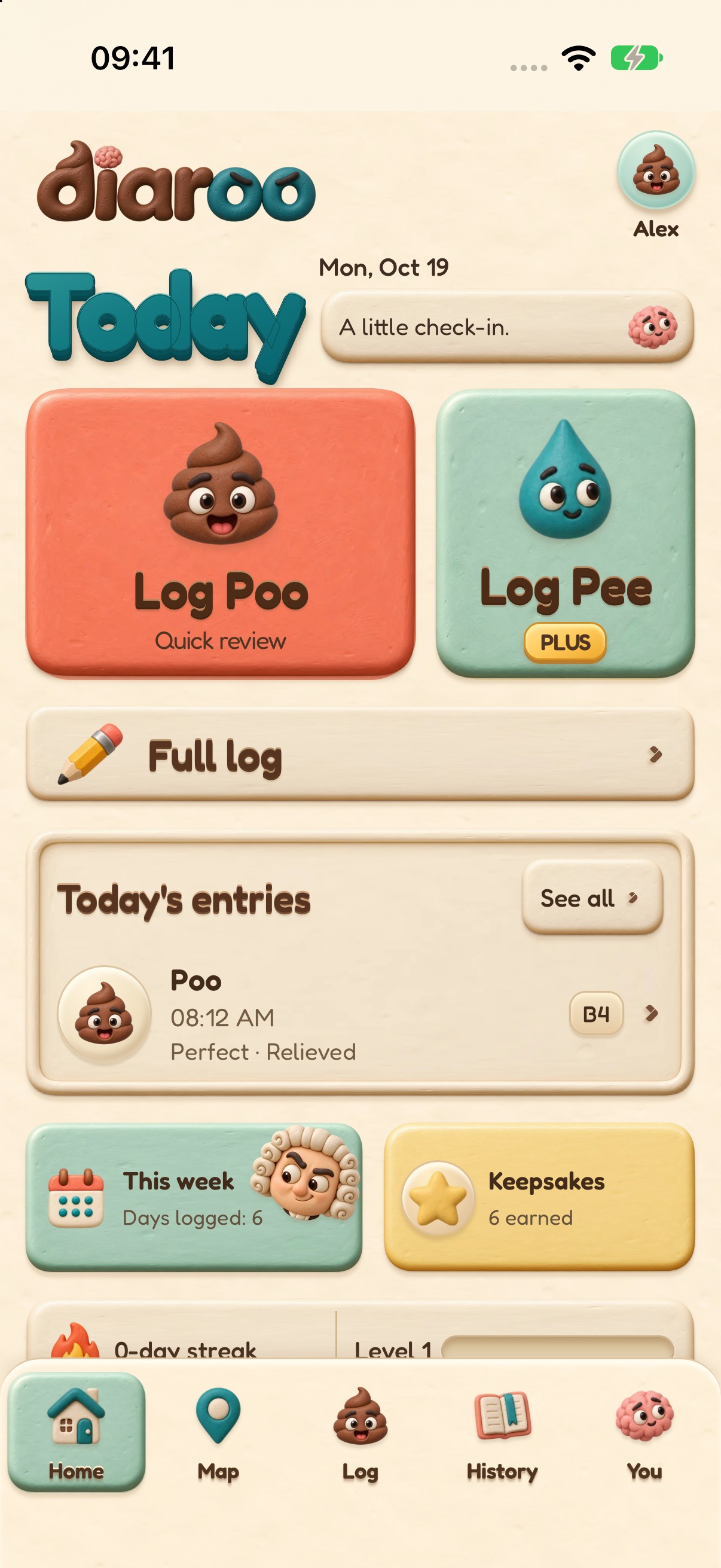The height and width of the screenshot is (1568, 721).
Task: Tap the Log Pee card
Action: point(565,533)
